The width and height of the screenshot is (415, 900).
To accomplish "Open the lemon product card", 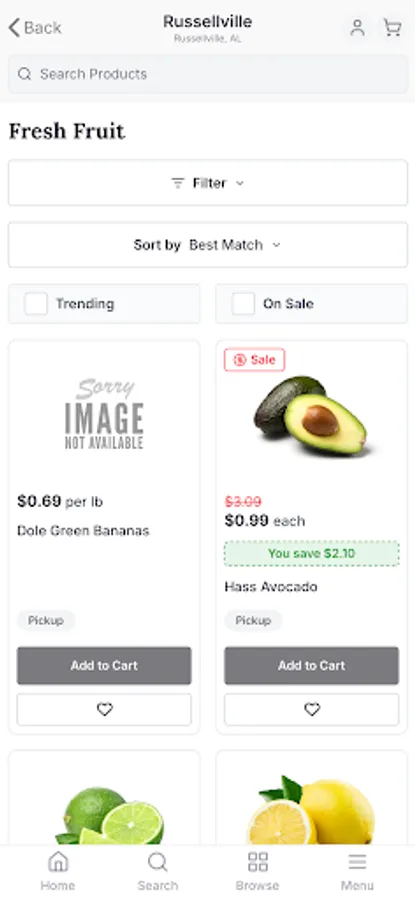I will [x=311, y=798].
